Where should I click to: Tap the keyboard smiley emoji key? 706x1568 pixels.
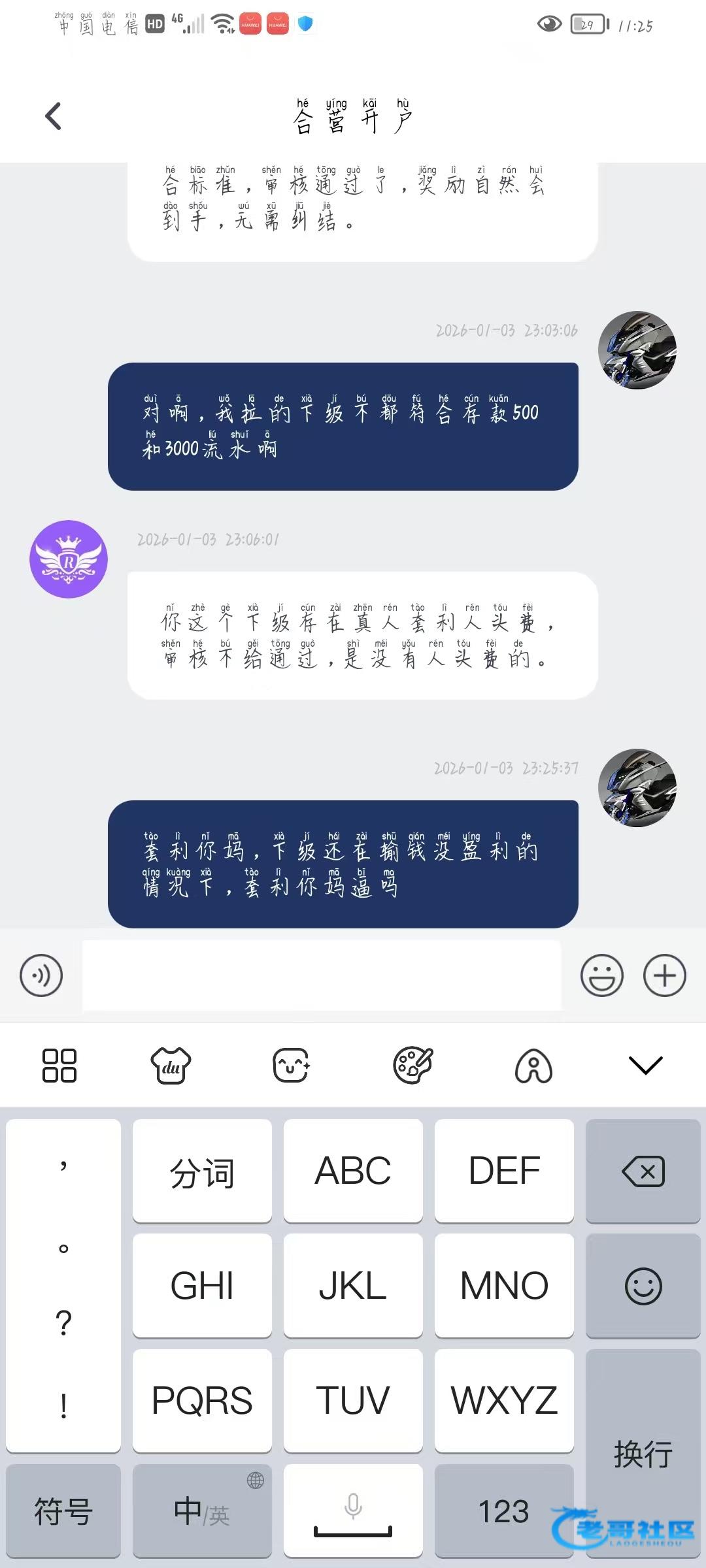[x=643, y=1285]
